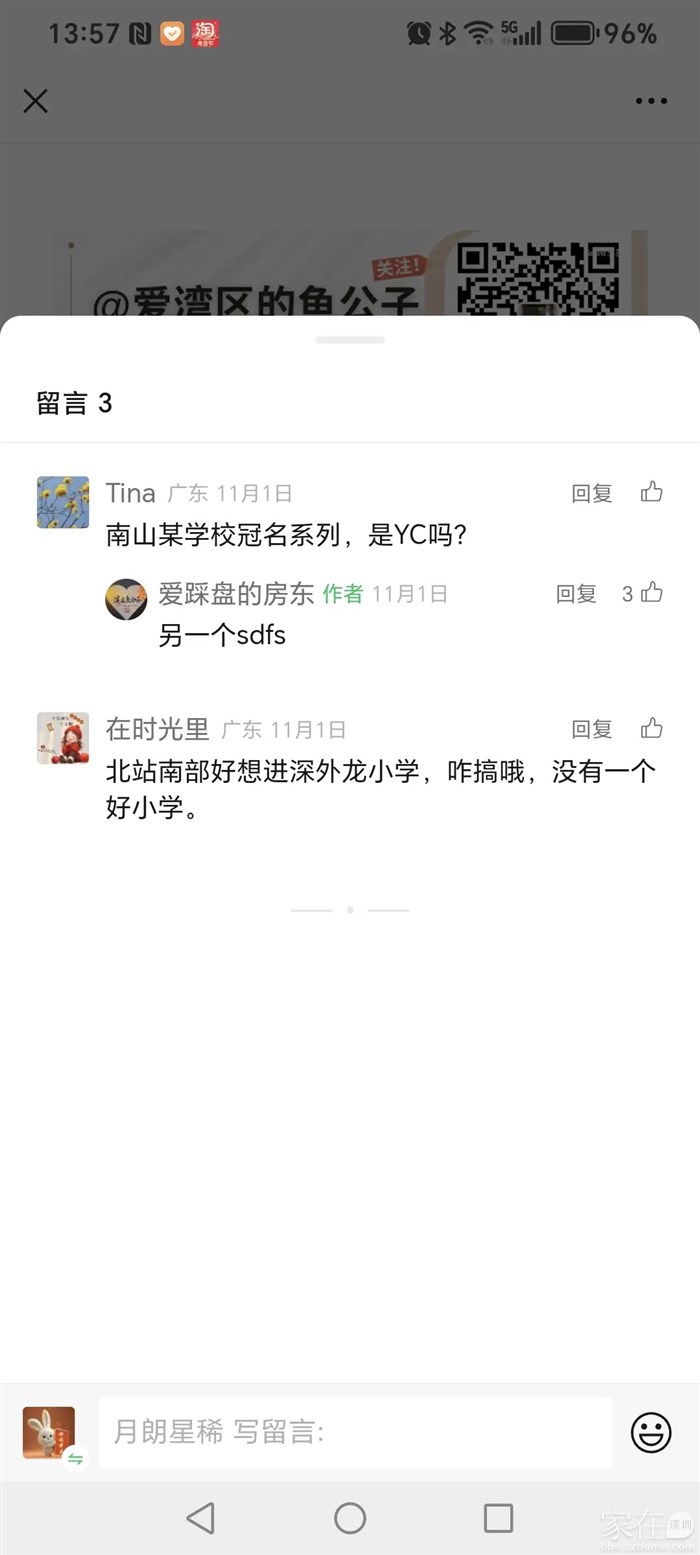Viewport: 700px width, 1555px height.
Task: Reply to Tina's comment
Action: click(591, 493)
